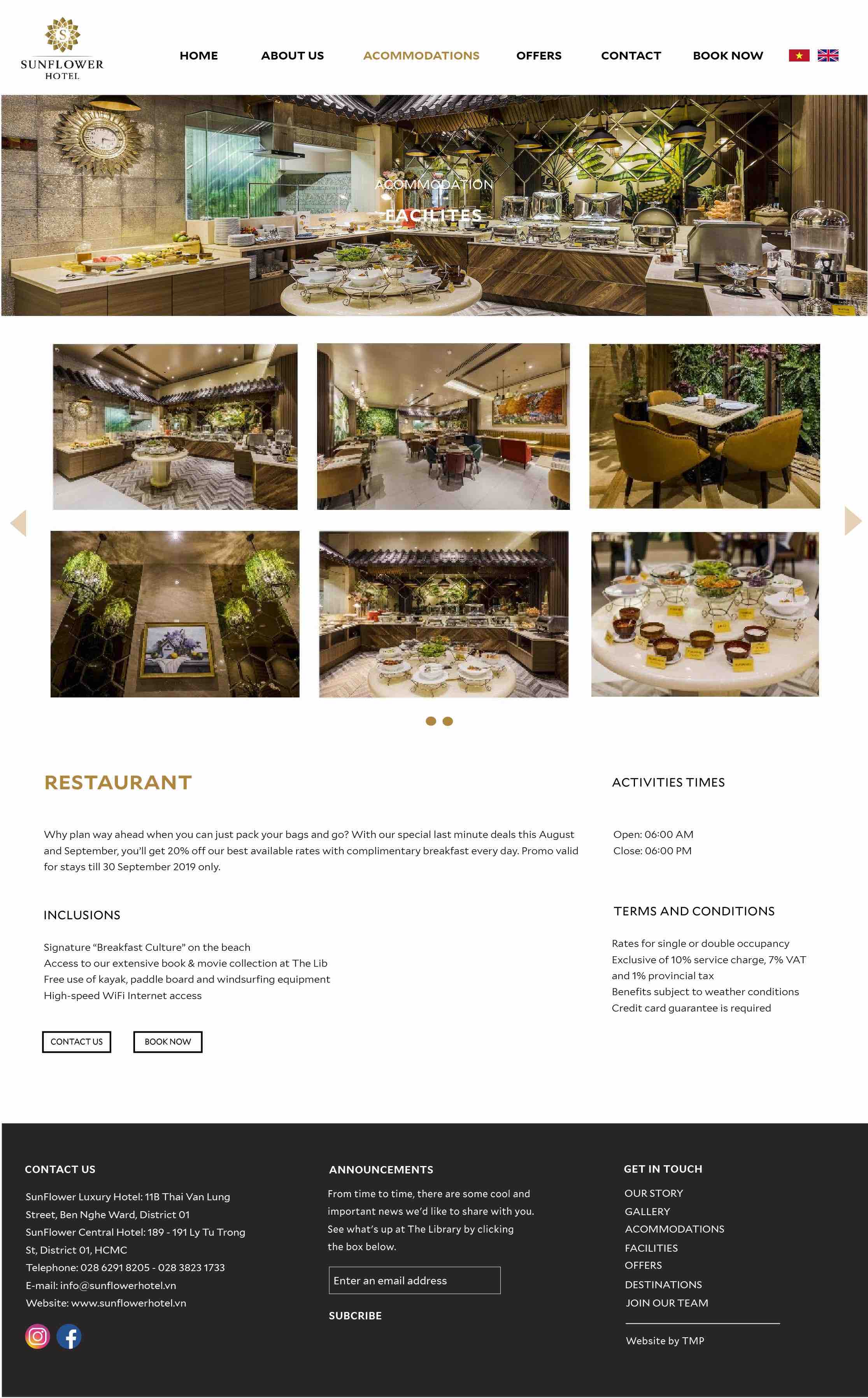Viewport: 868px width, 1398px height.
Task: Open the framed painting ceiling photo
Action: [x=175, y=614]
